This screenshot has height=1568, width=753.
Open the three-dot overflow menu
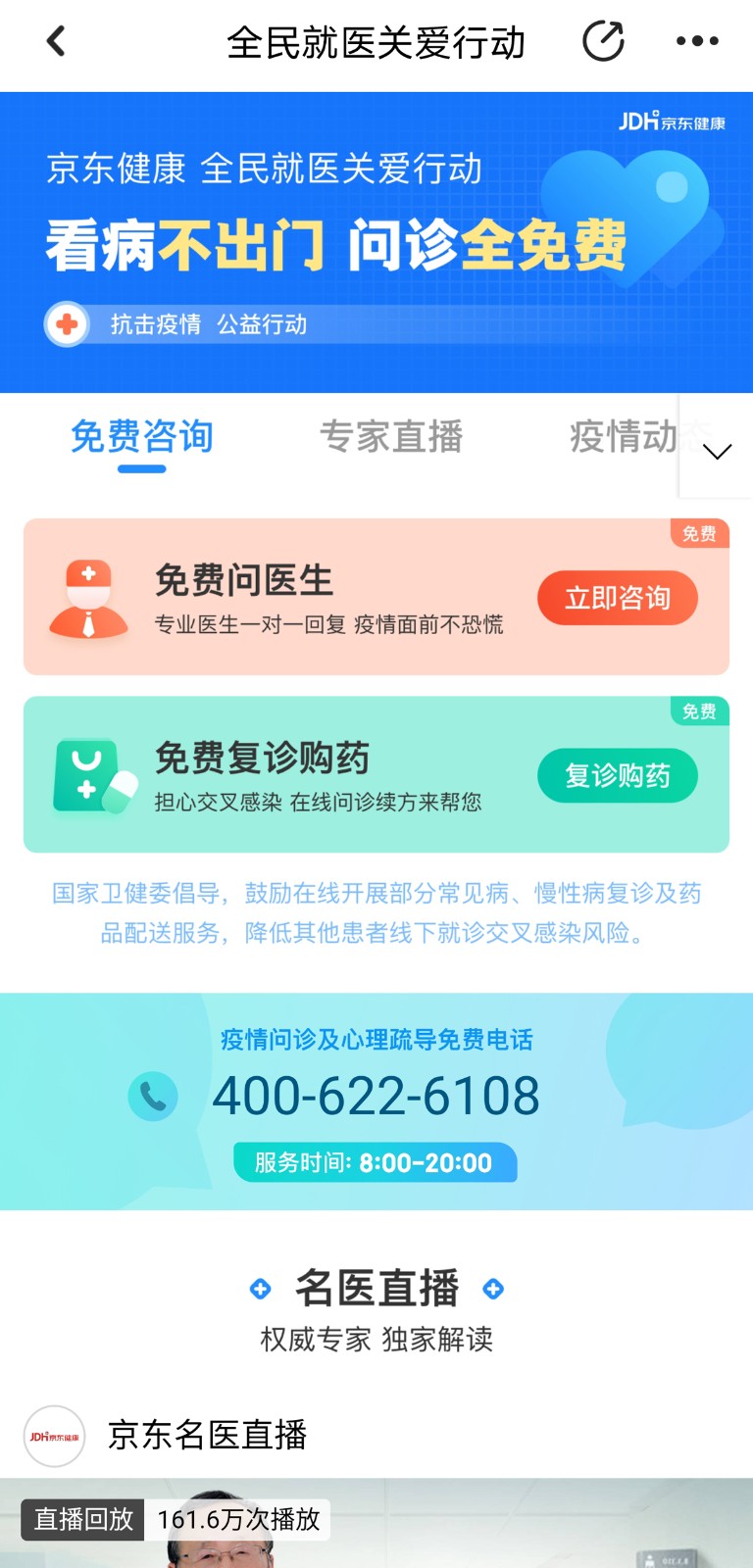[697, 41]
